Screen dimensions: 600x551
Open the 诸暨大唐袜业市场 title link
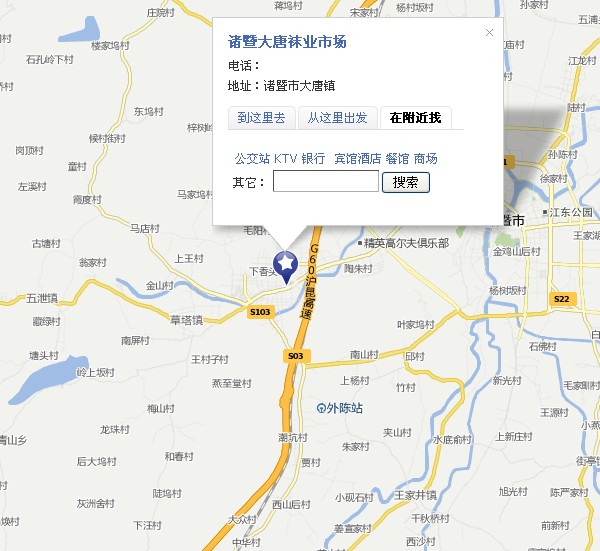tap(287, 42)
